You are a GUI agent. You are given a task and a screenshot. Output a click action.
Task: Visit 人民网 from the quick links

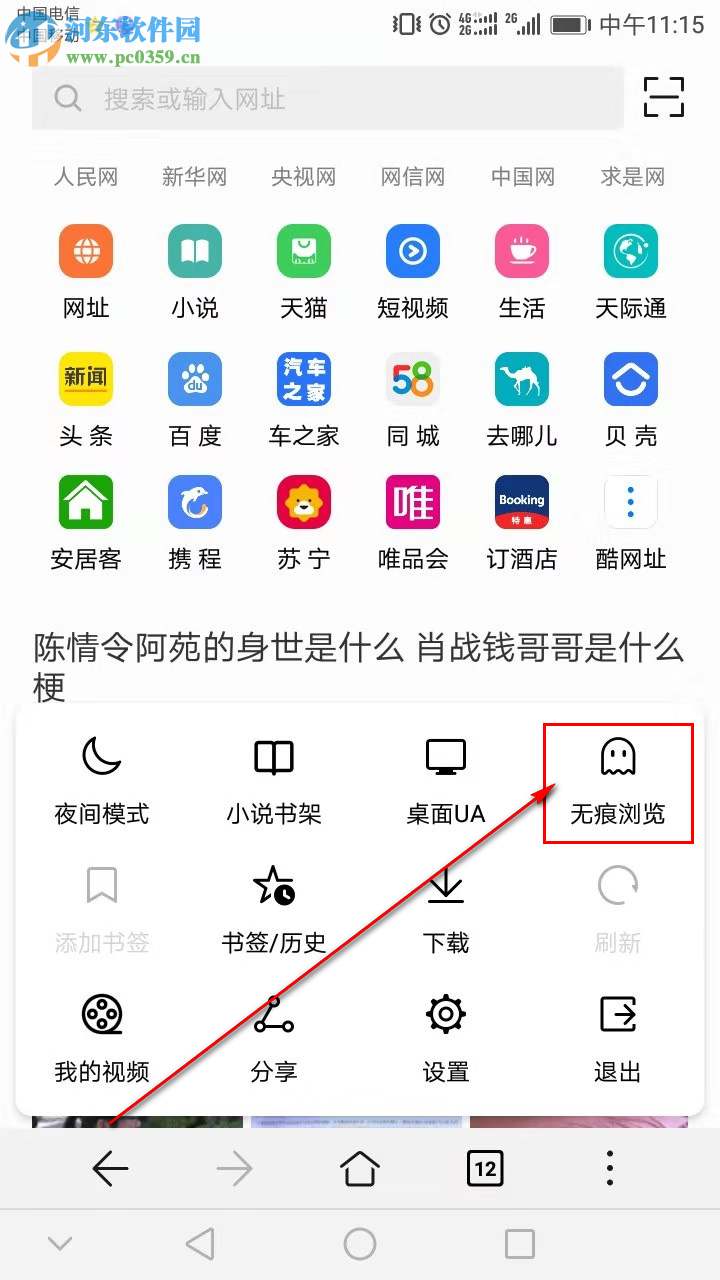85,176
